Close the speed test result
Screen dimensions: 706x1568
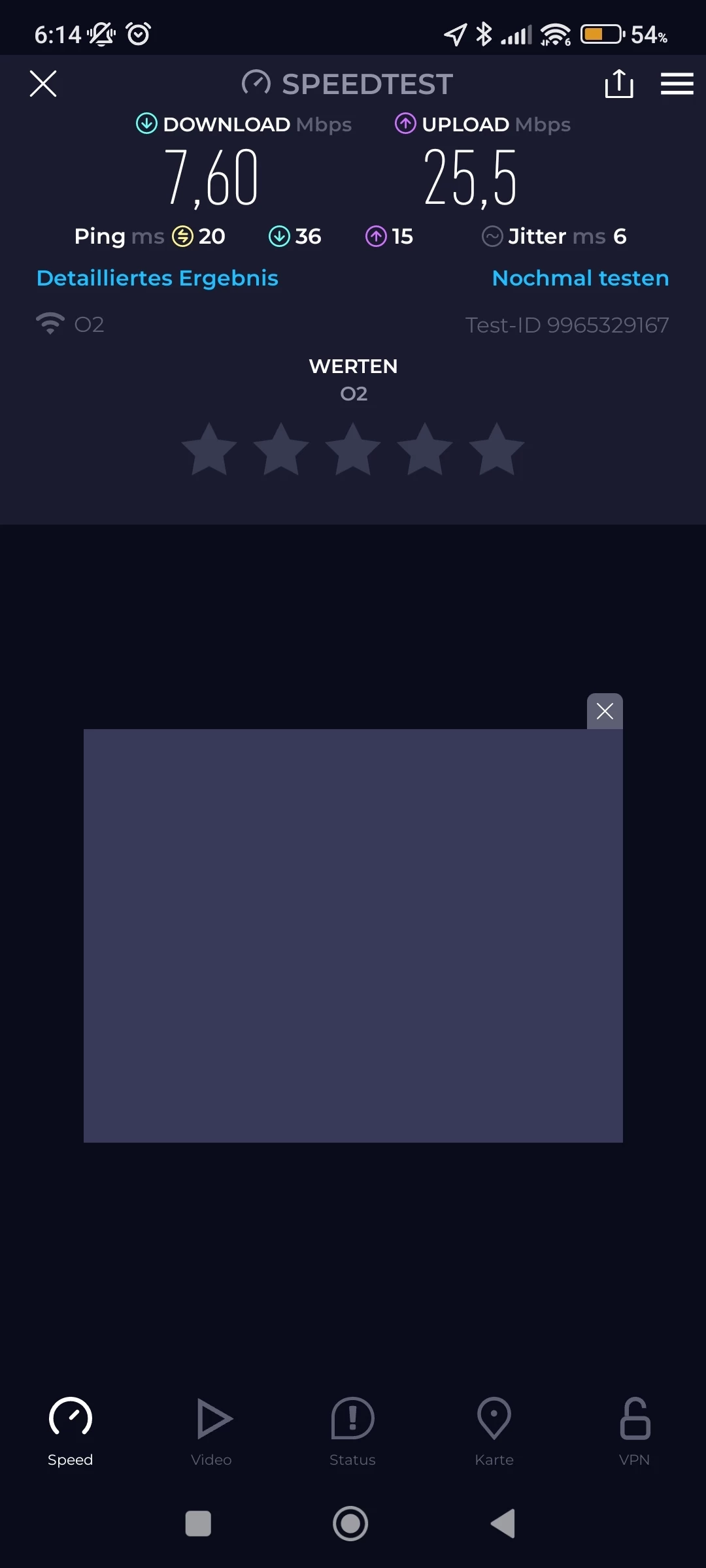coord(43,84)
